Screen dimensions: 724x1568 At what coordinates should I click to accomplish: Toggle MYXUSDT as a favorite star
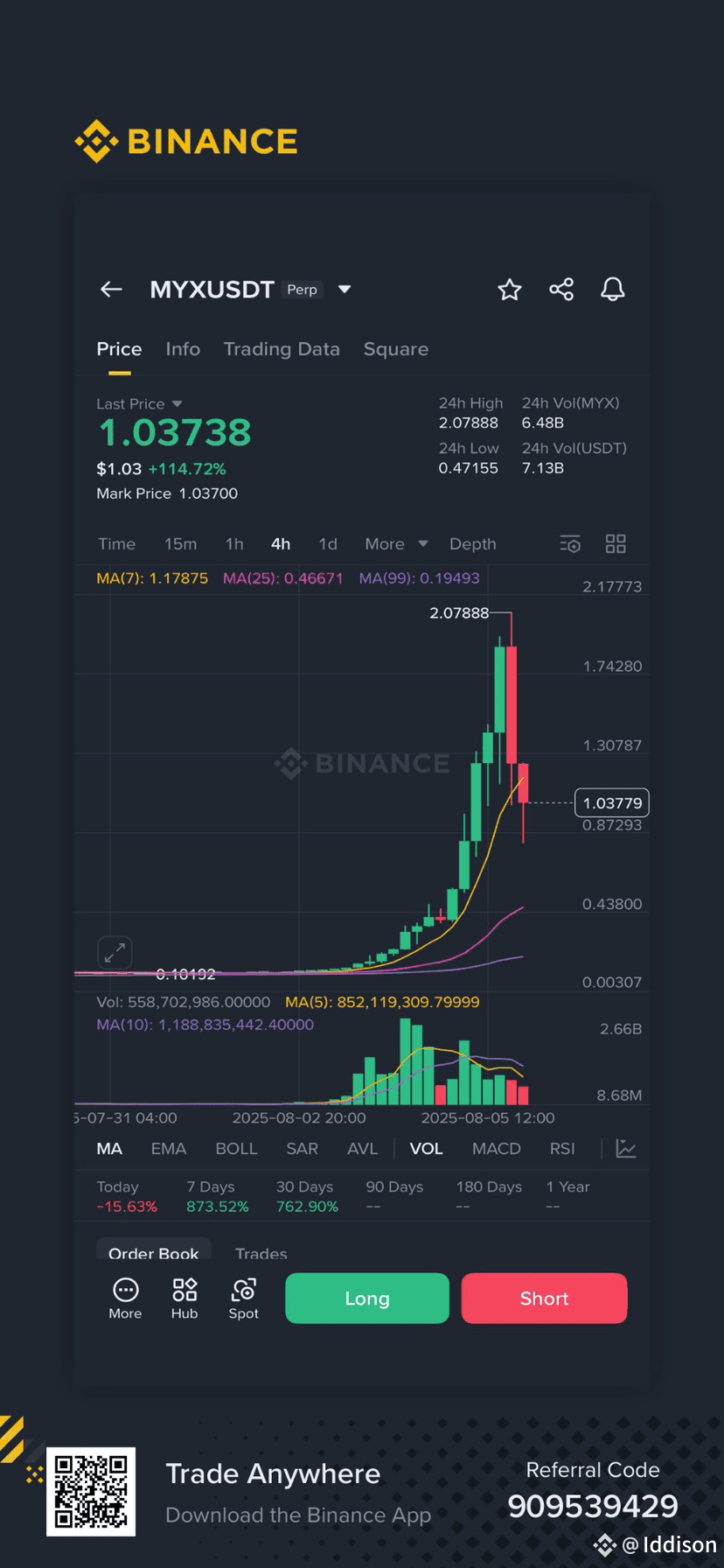click(510, 289)
